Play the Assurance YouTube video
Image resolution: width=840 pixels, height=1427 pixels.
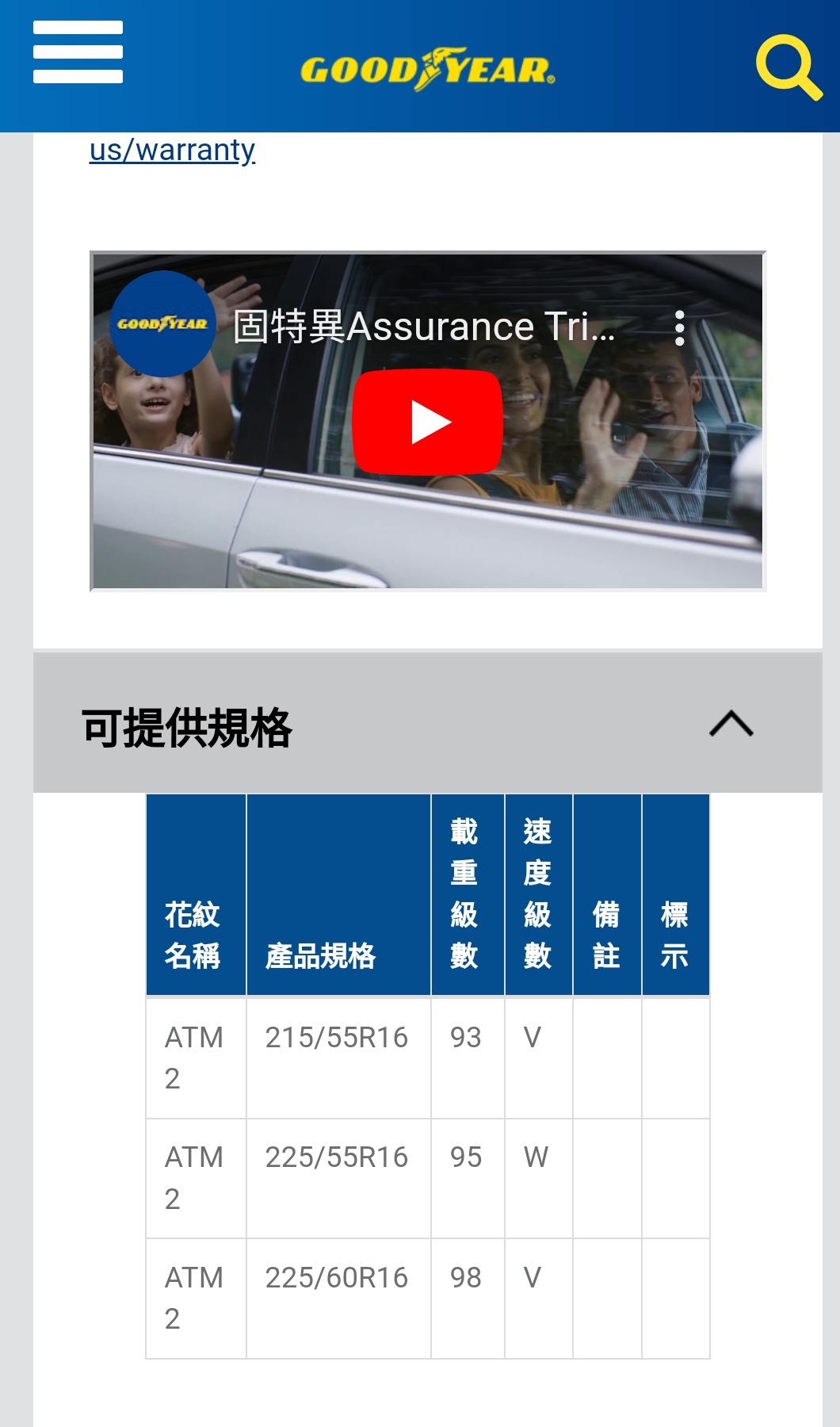coord(427,422)
